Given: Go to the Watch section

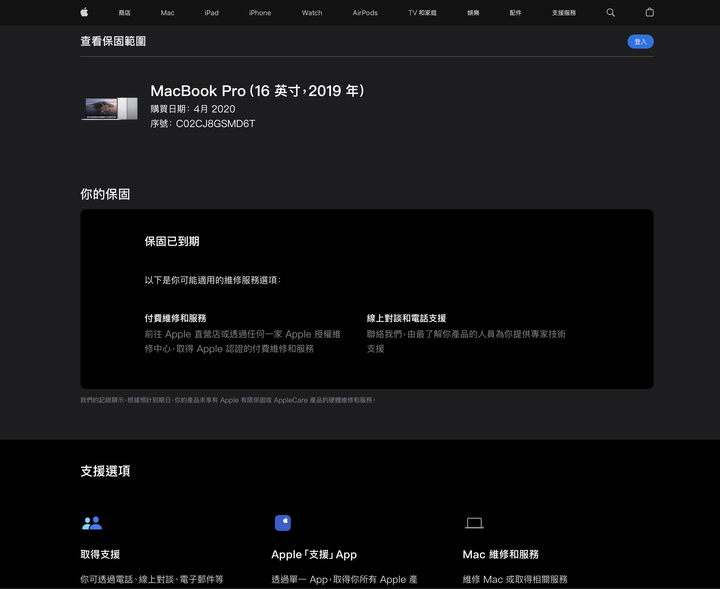Looking at the screenshot, I should tap(312, 13).
